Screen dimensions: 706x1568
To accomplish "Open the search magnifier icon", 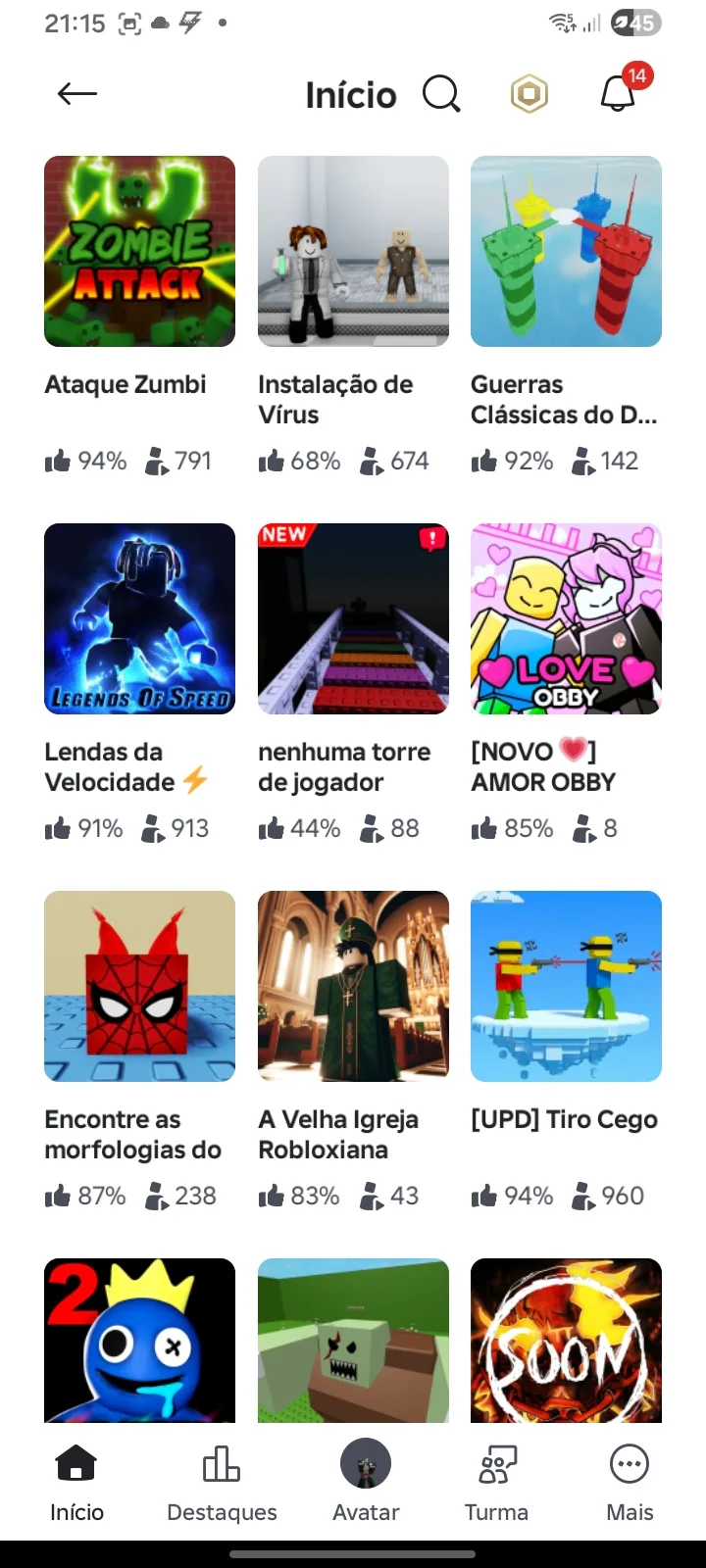I will 441,94.
